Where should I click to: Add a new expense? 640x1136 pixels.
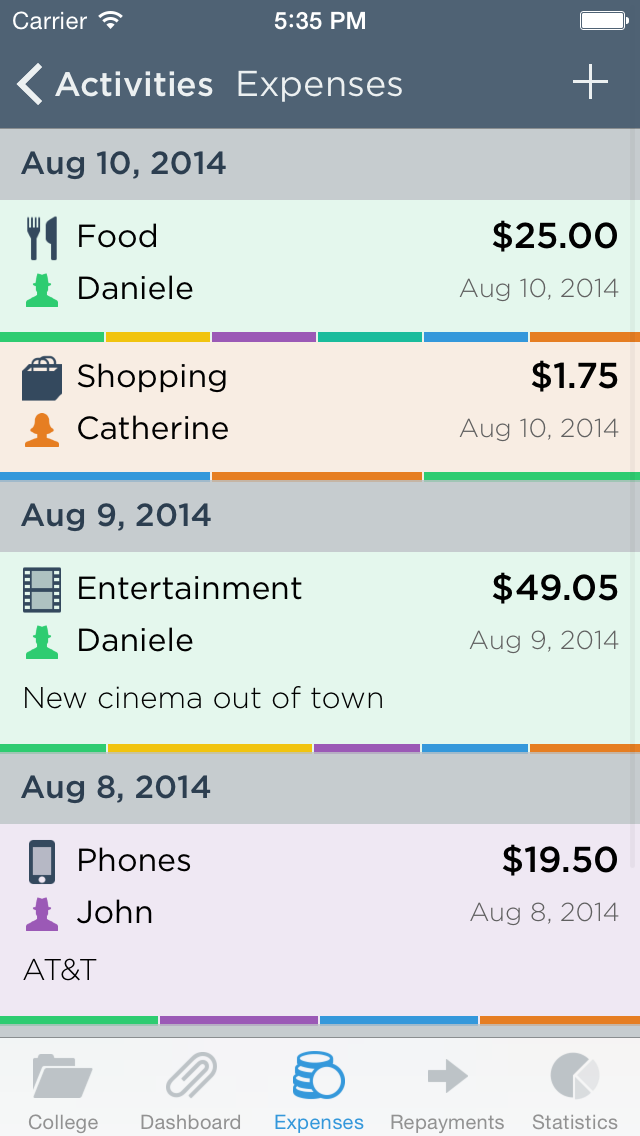[x=590, y=83]
